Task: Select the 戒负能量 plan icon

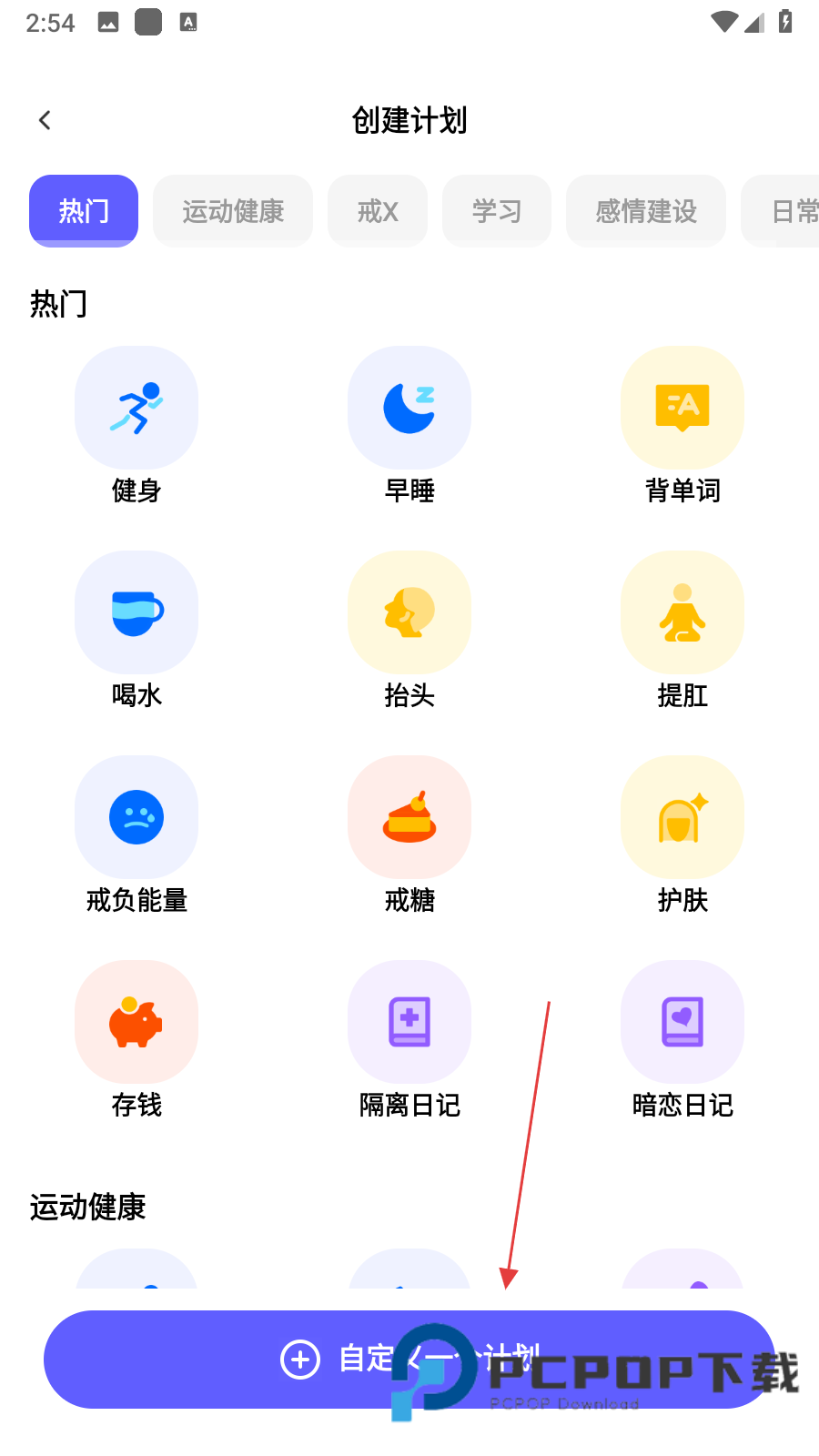Action: (136, 816)
